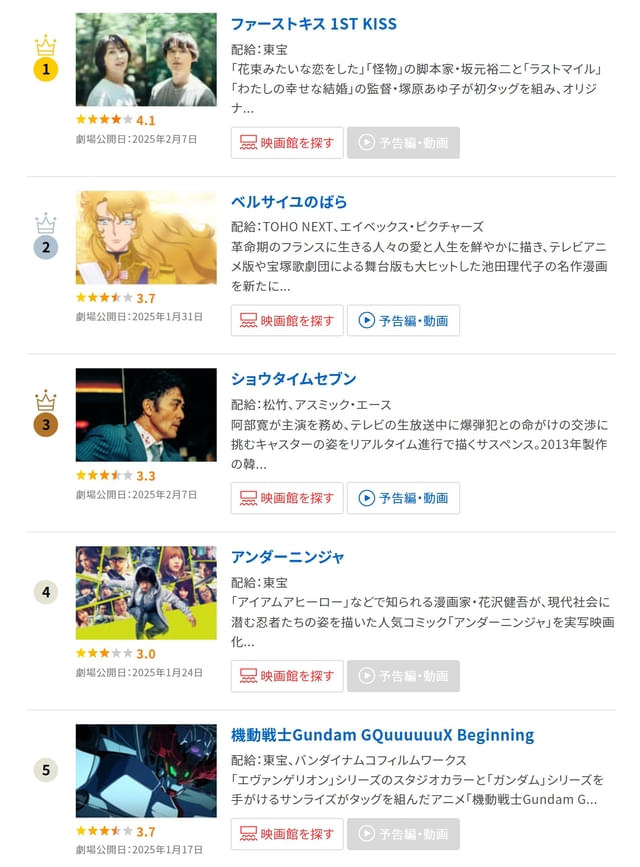Screen dimensions: 640x867
Task: Find theaters for ファーストキス 1ST KISS
Action: [287, 143]
